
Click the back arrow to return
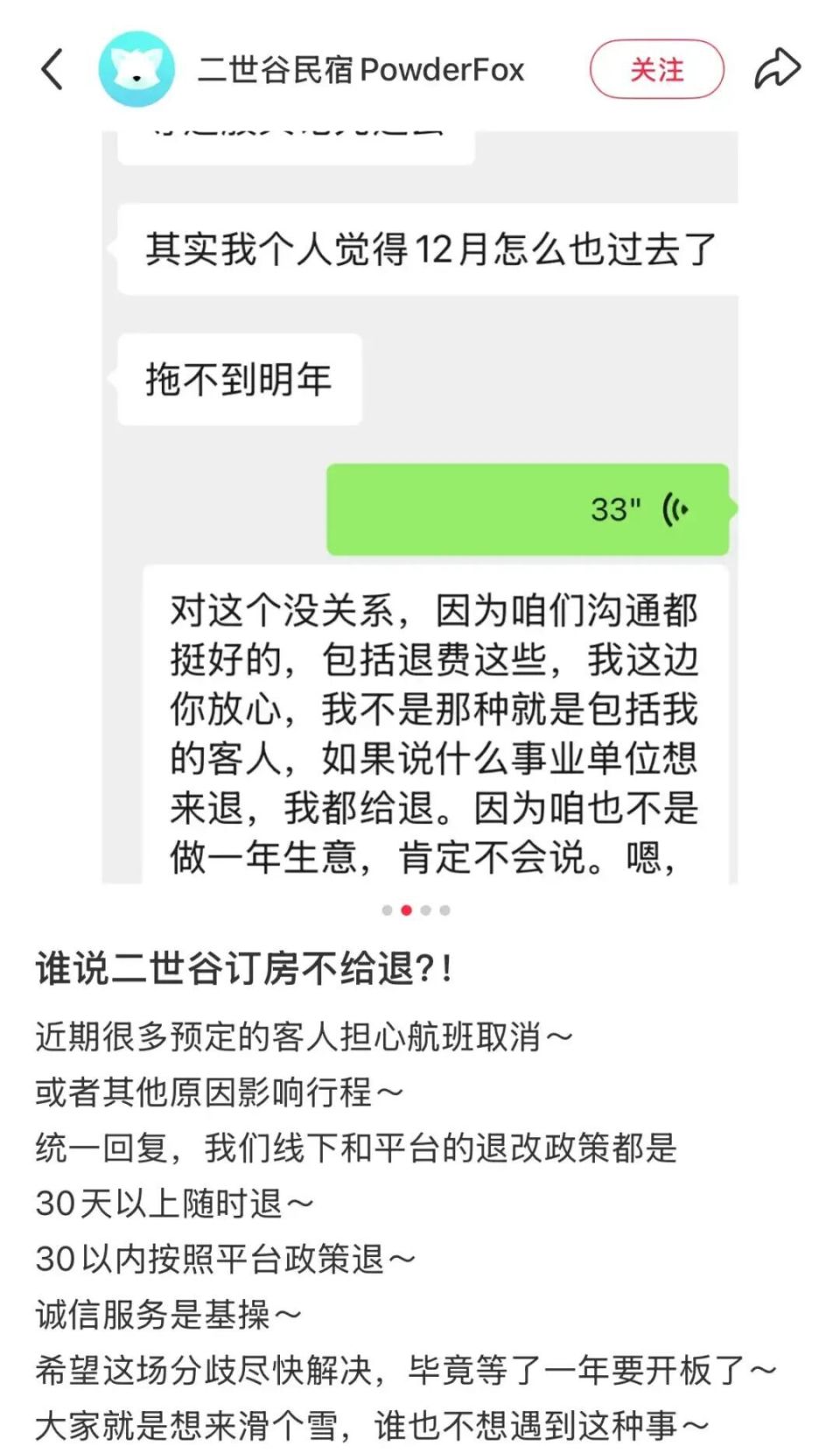click(52, 70)
